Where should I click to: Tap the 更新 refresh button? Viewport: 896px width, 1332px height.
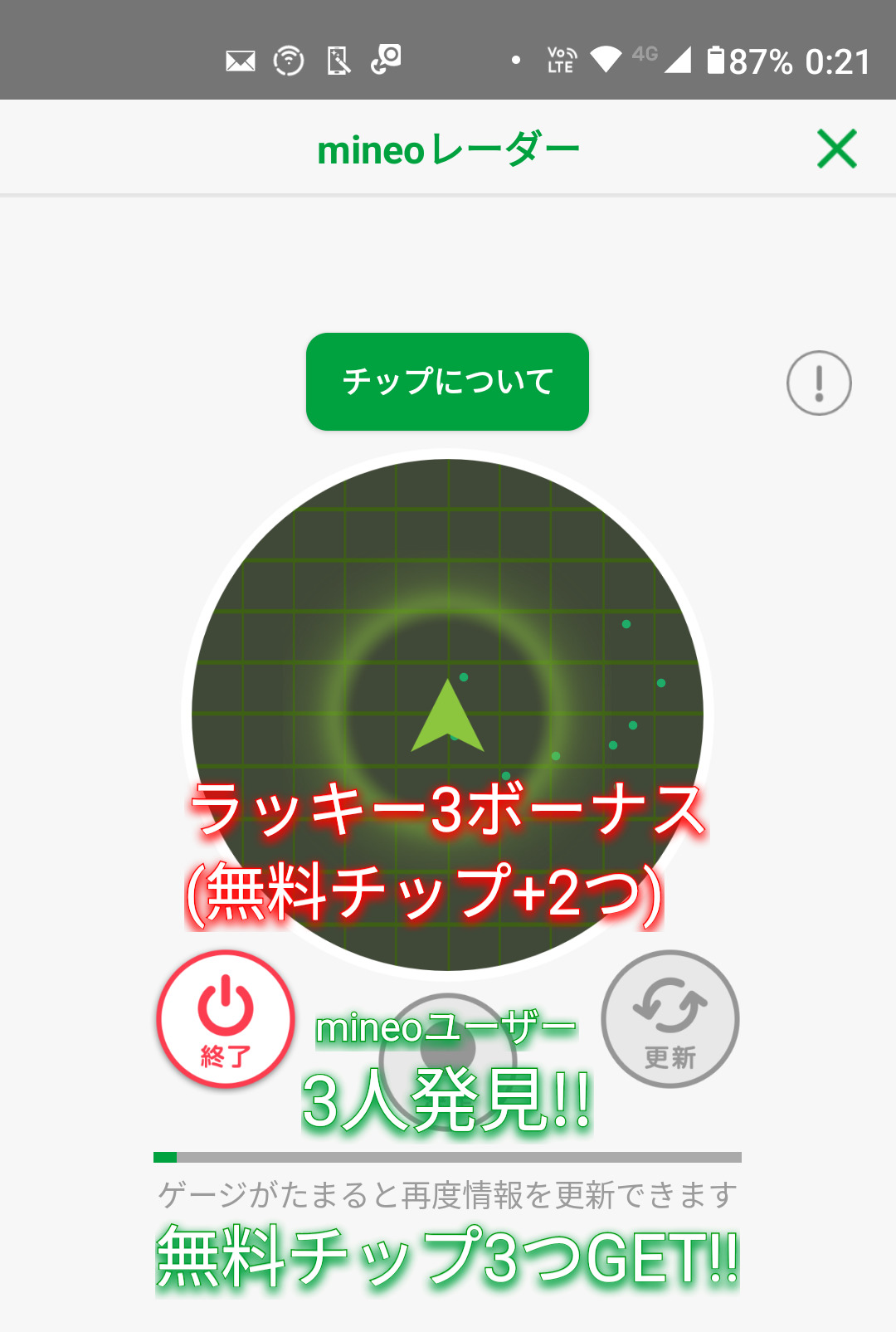(670, 1019)
